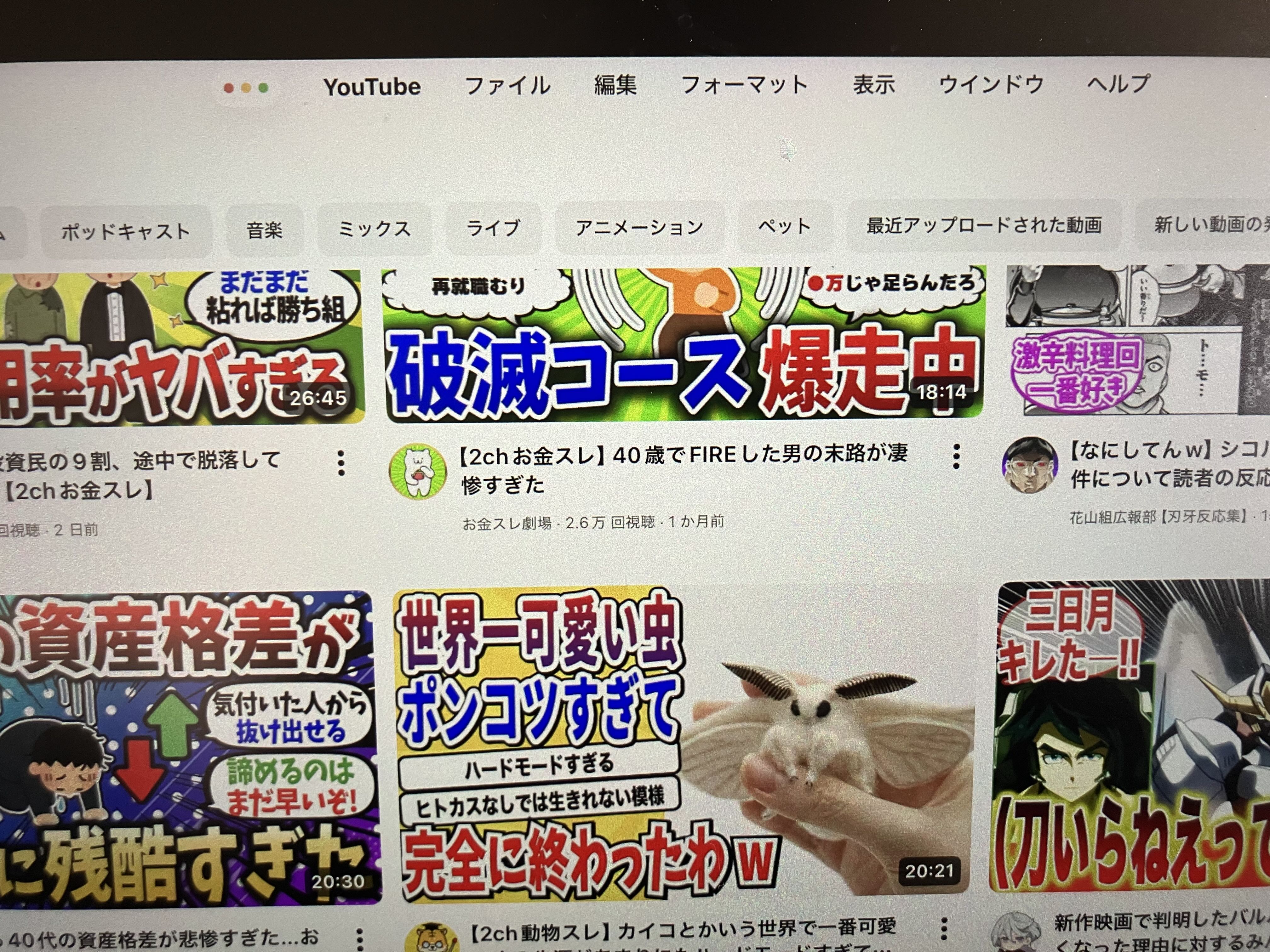Screen dimensions: 1270x952
Task: Open the 編集 menu
Action: click(x=615, y=86)
